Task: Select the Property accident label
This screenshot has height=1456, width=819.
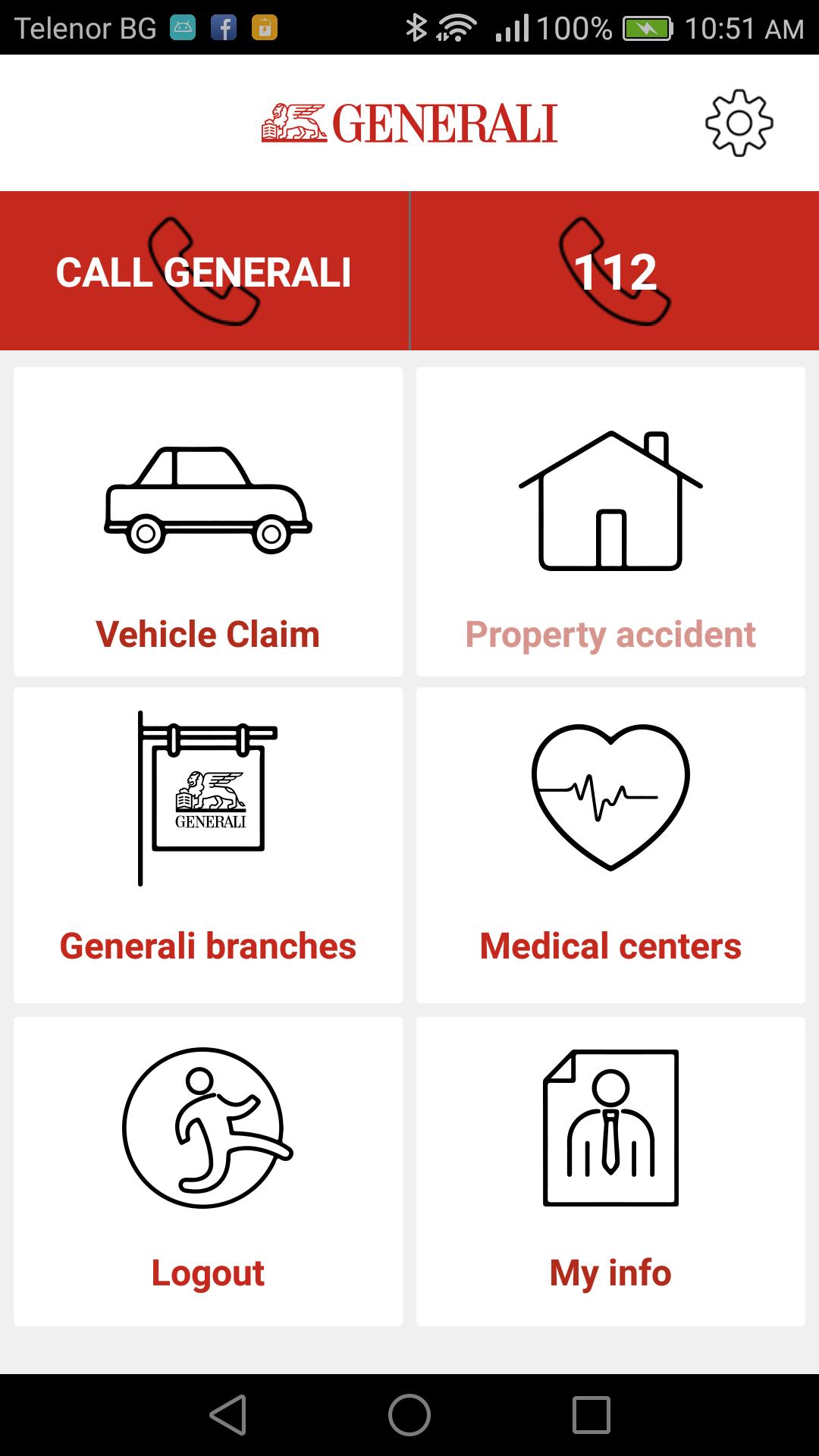Action: (x=610, y=634)
